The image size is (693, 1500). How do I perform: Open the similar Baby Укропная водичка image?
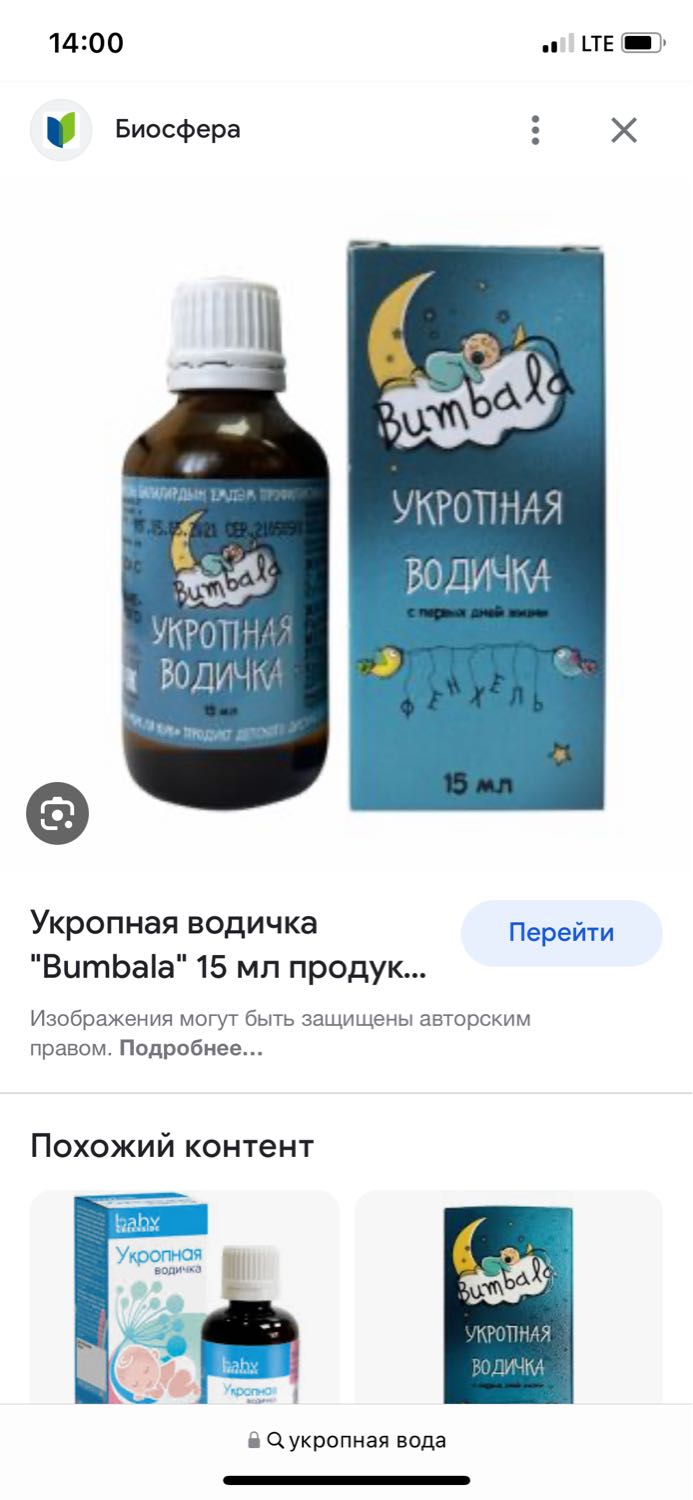click(185, 1296)
